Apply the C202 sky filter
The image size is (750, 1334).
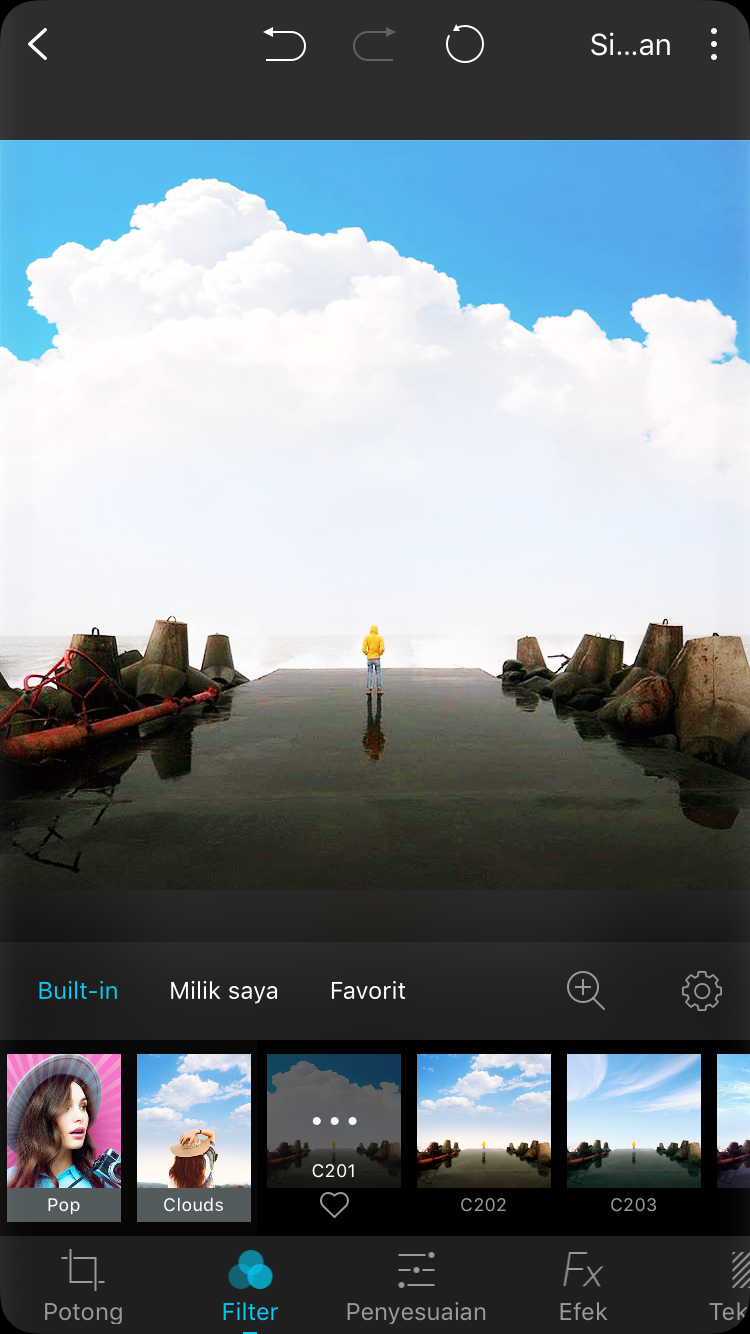pos(484,1135)
